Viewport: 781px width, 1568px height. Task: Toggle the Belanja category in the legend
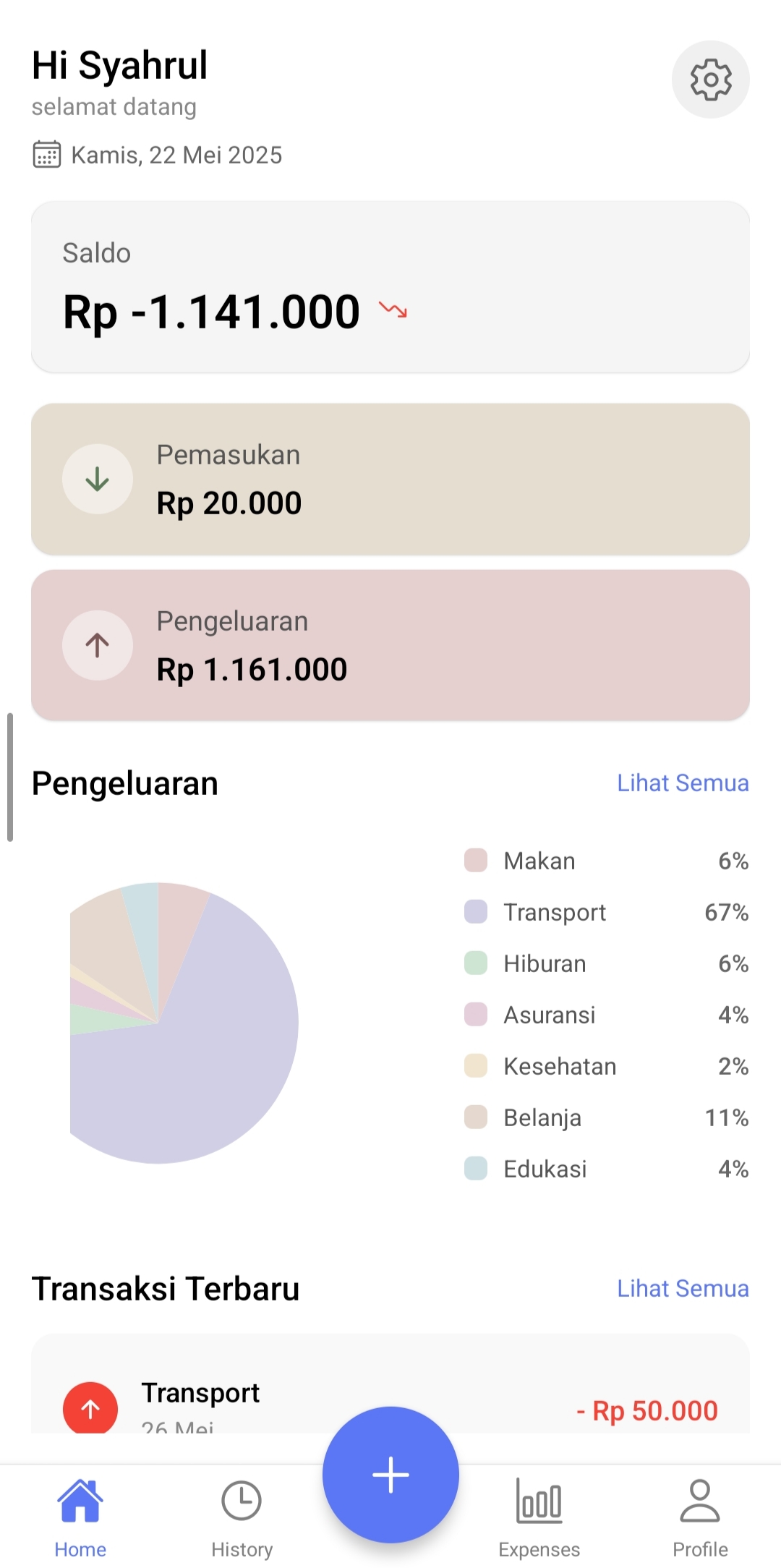click(x=542, y=1117)
